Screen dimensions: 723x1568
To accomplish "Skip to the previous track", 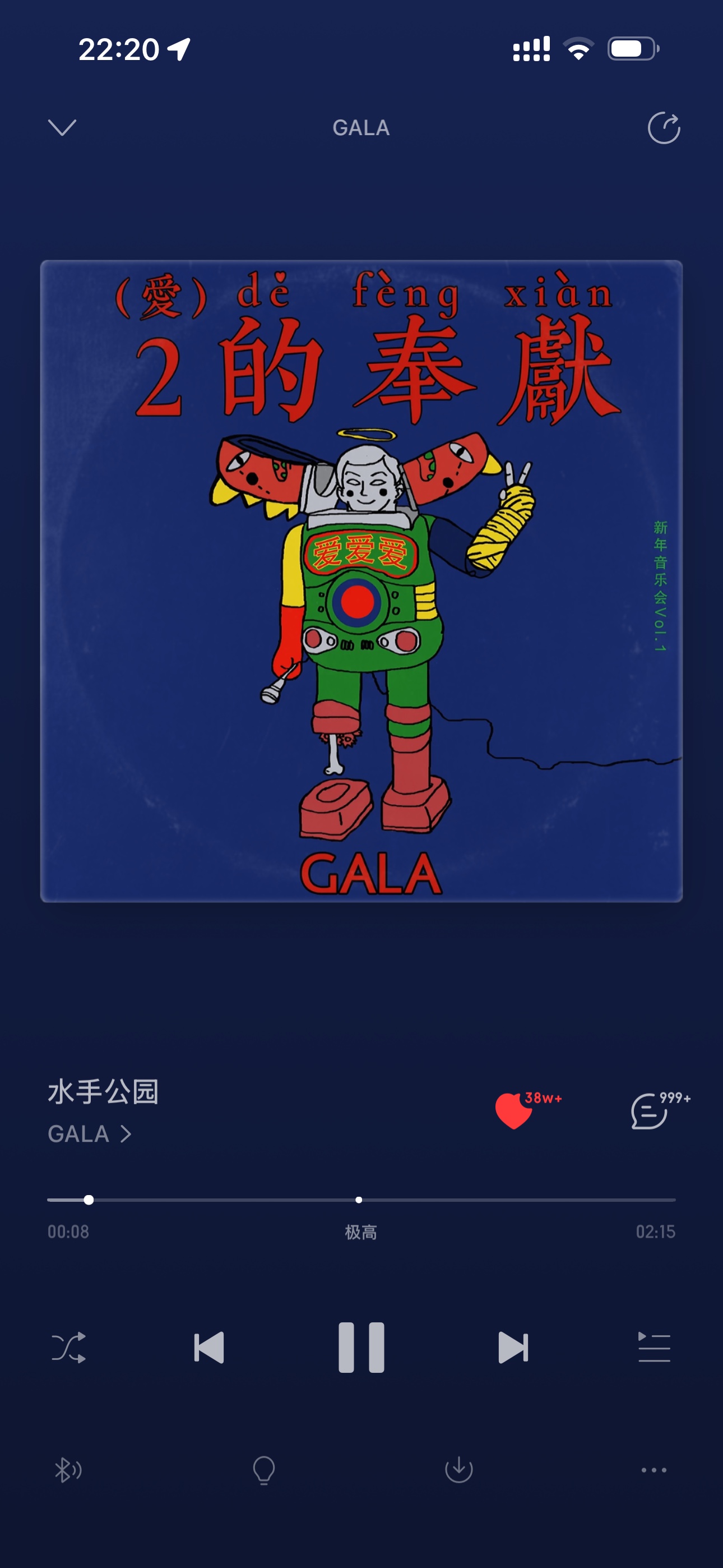I will pyautogui.click(x=208, y=1348).
